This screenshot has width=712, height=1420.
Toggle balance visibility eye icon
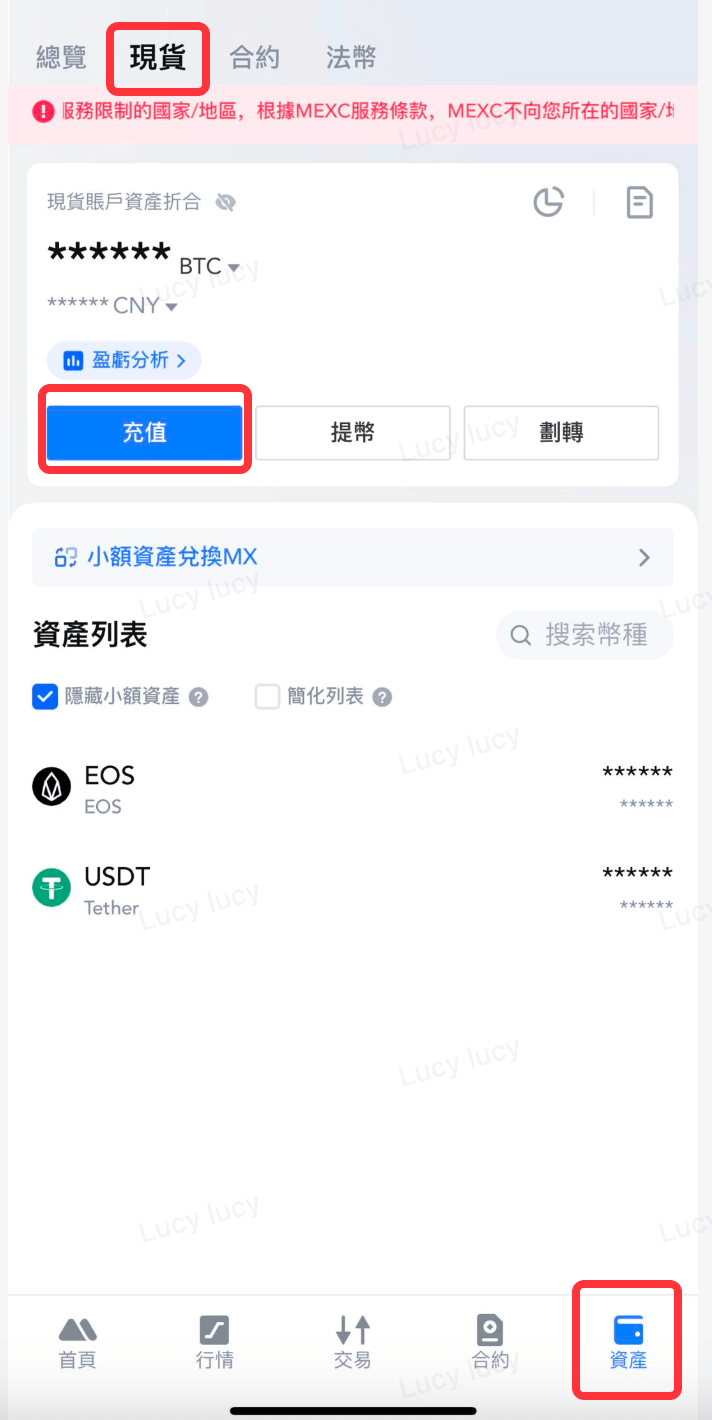pos(226,203)
